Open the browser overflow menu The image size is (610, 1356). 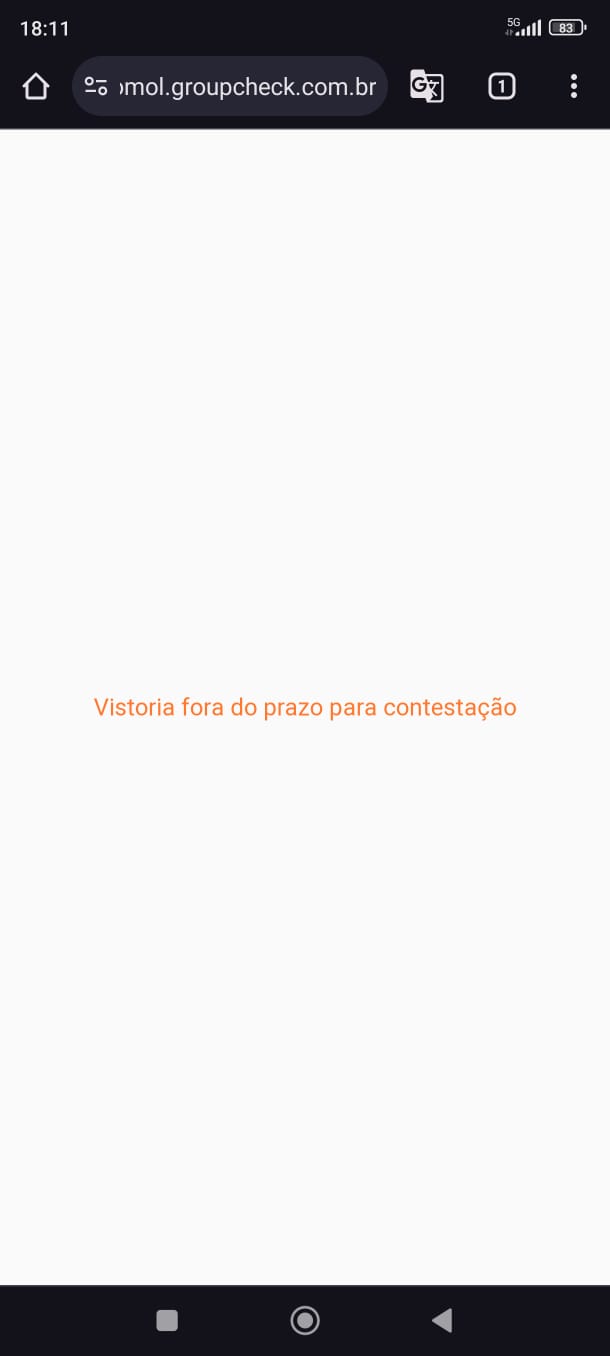pos(573,87)
